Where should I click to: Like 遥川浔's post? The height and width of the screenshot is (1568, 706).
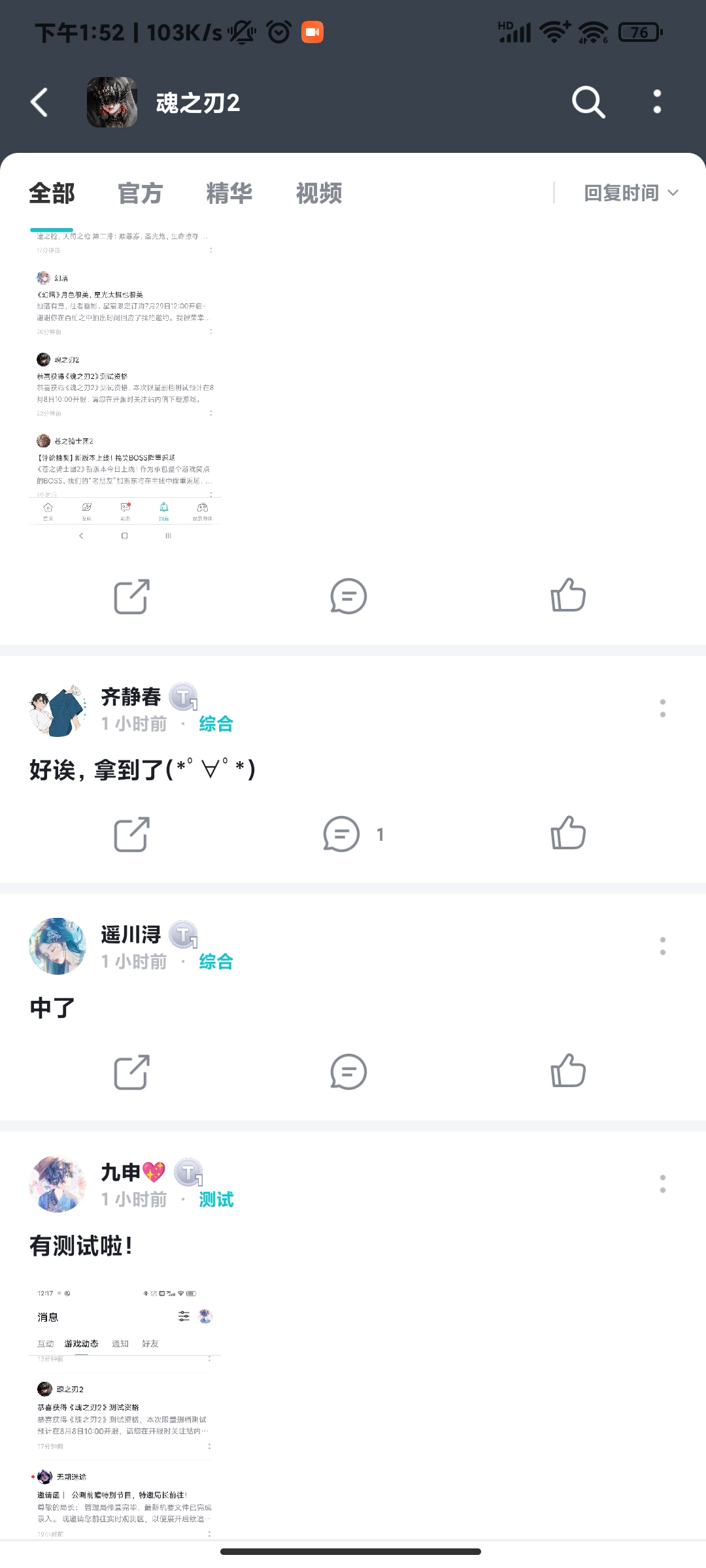click(x=568, y=1071)
